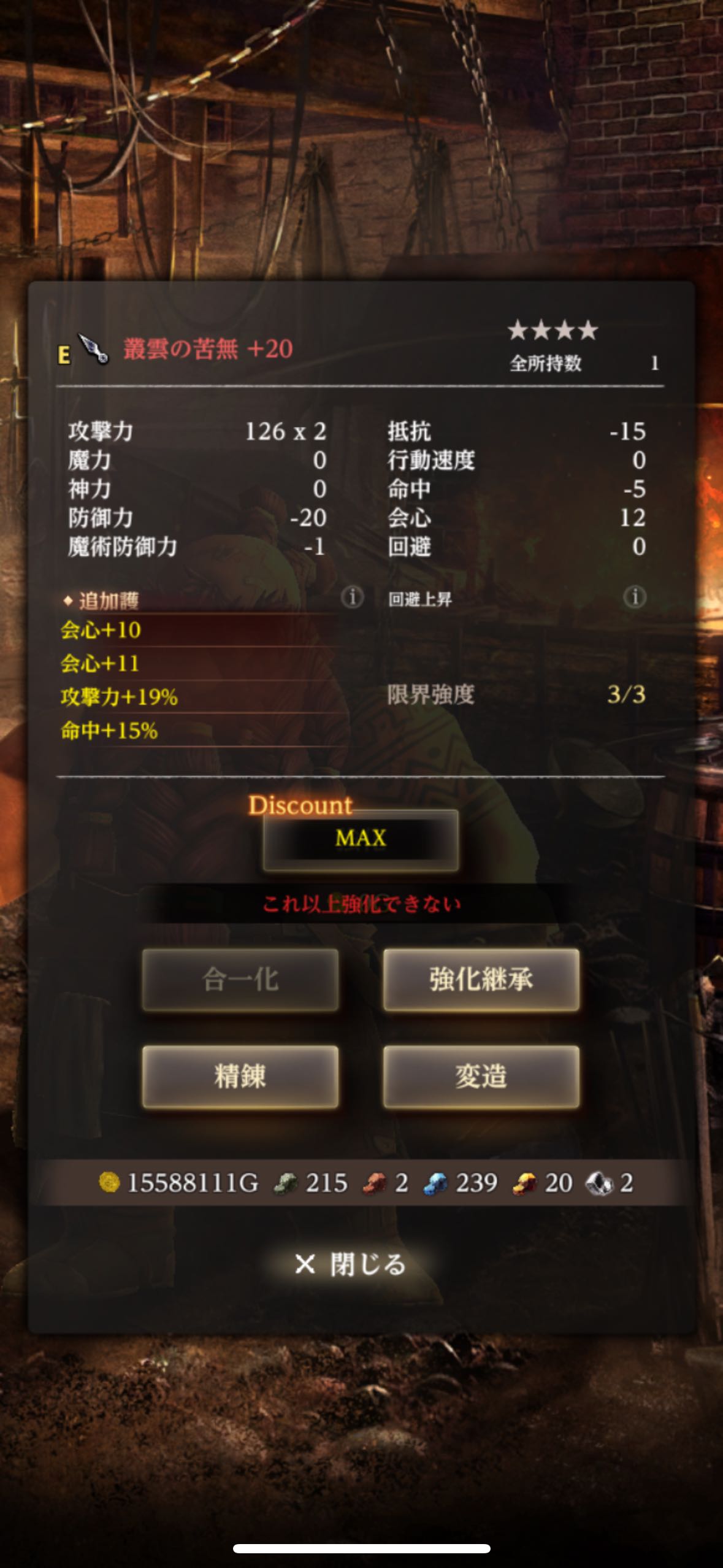Tap the 合一化 button
The image size is (723, 1568).
coord(240,979)
